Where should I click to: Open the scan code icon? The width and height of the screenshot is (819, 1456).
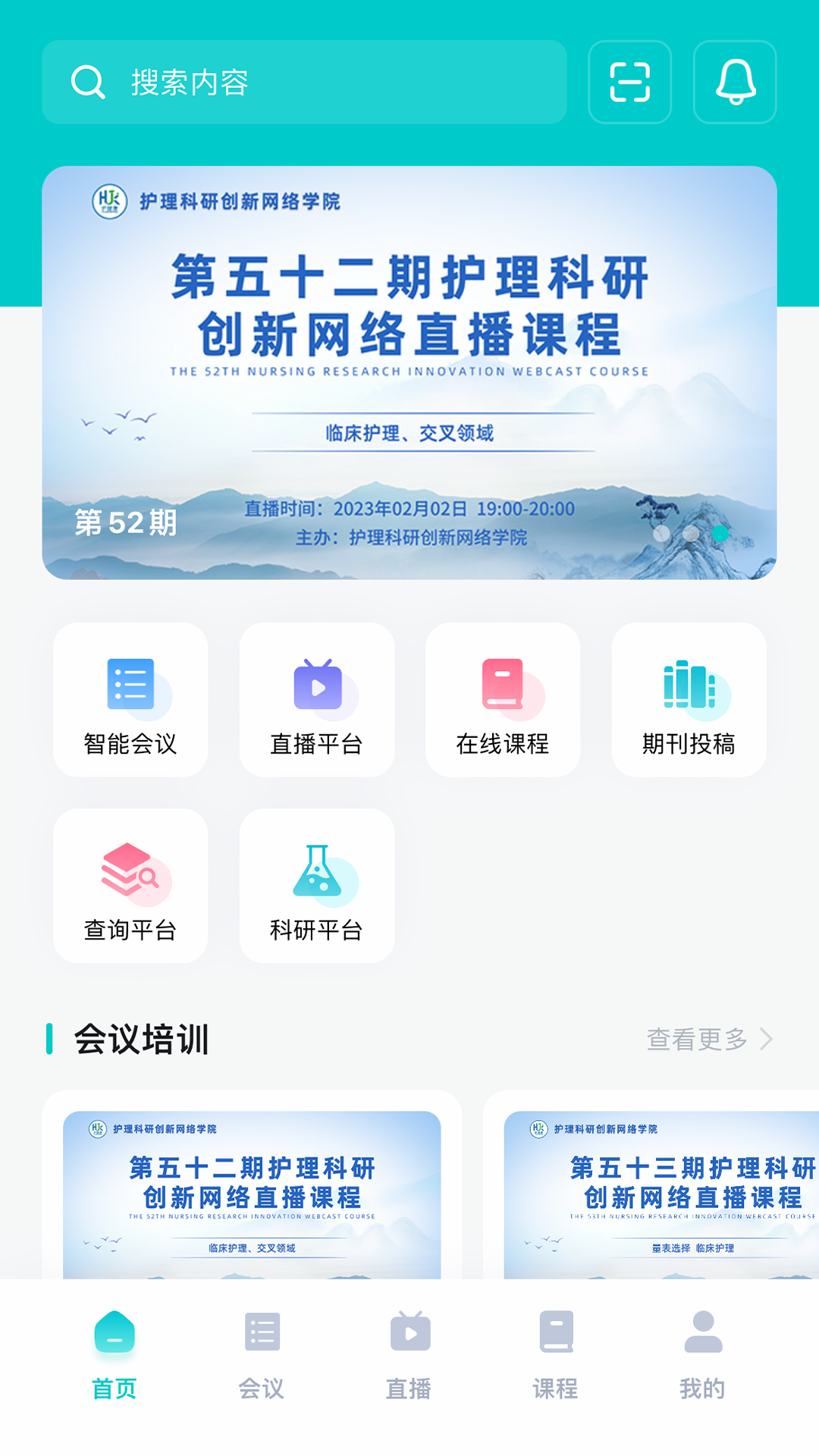tap(629, 82)
